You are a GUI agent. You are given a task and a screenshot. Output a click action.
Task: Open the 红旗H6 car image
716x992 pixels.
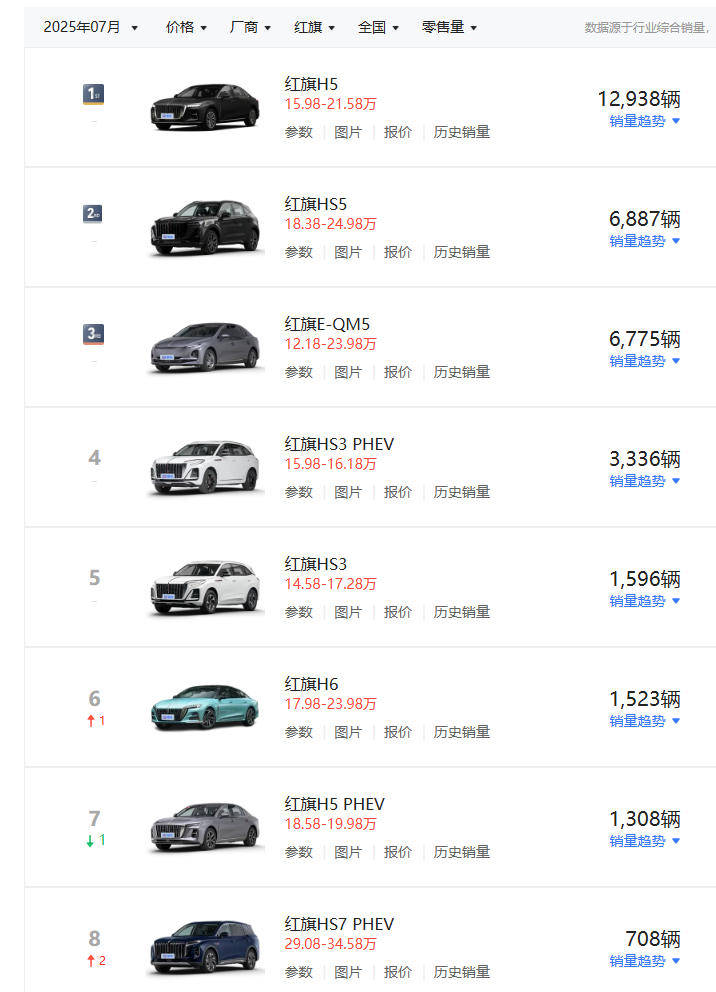click(205, 708)
